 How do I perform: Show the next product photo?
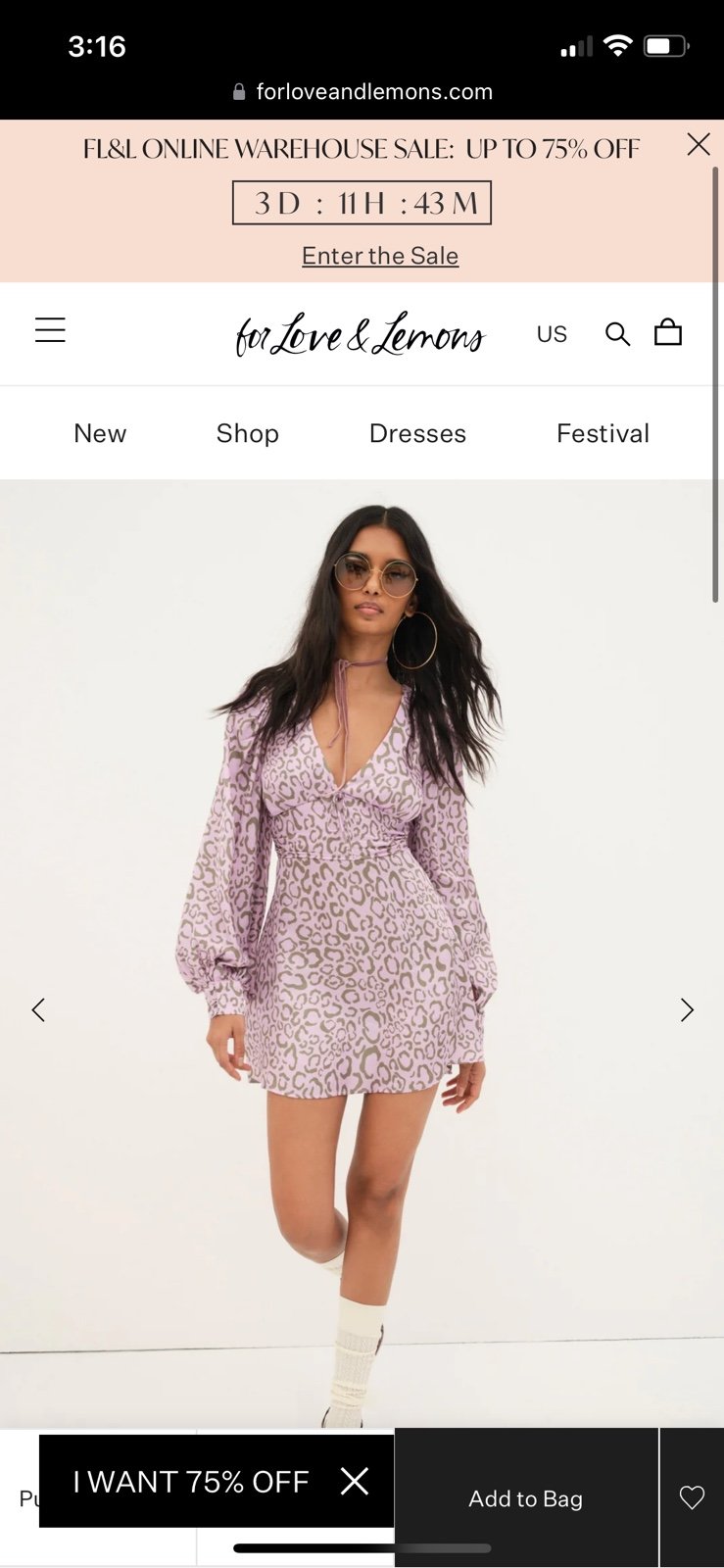click(x=687, y=1009)
